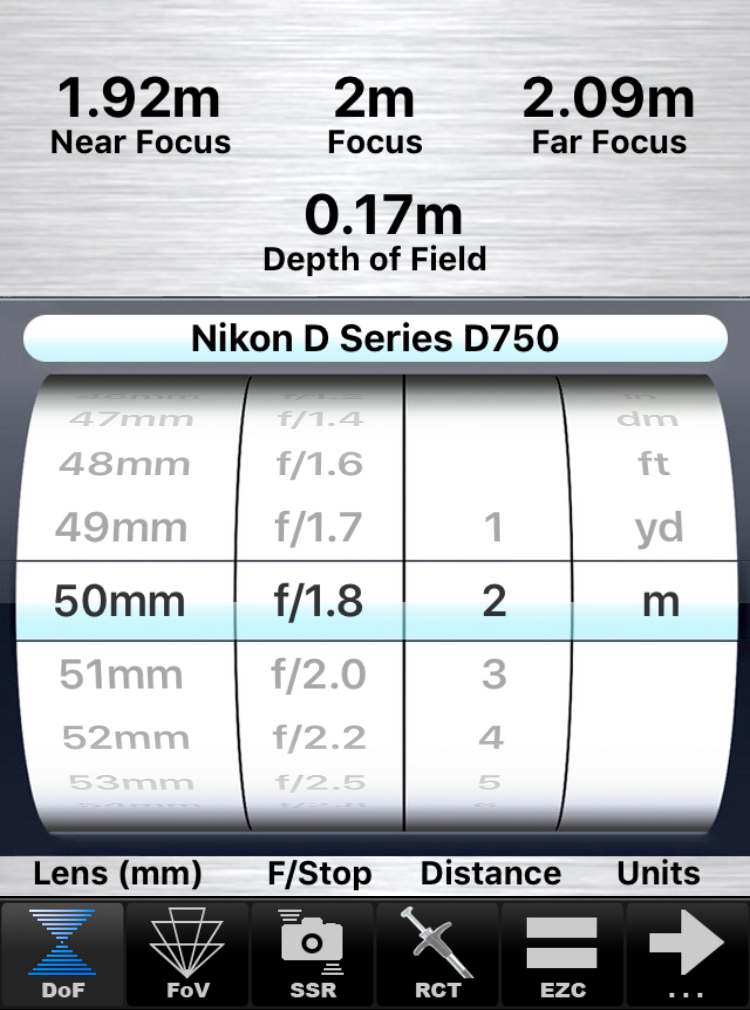Choose f/2.0 aperture value
This screenshot has width=750, height=1010.
(320, 675)
